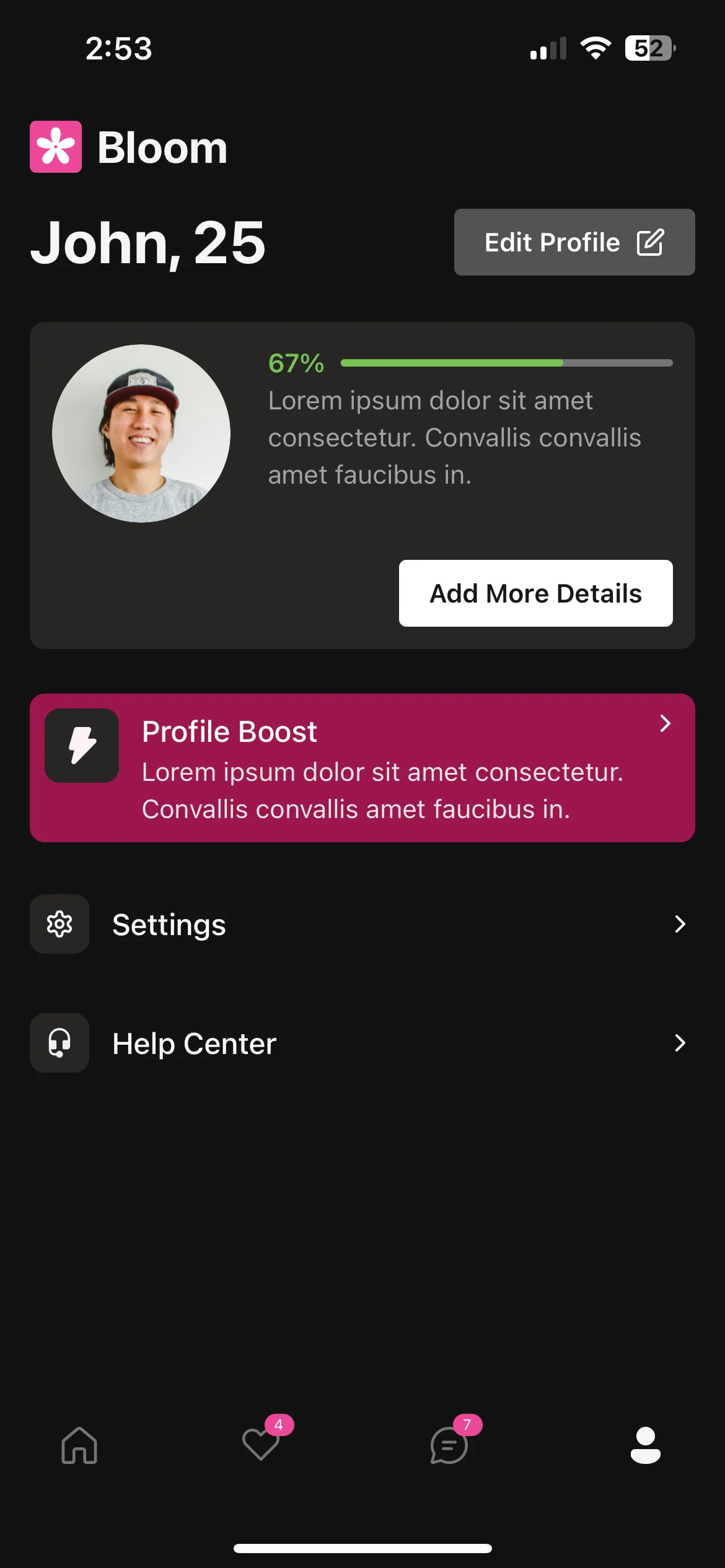Open Profile Boost via its chevron arrow
Screen dimensions: 725x1568
pyautogui.click(x=666, y=723)
